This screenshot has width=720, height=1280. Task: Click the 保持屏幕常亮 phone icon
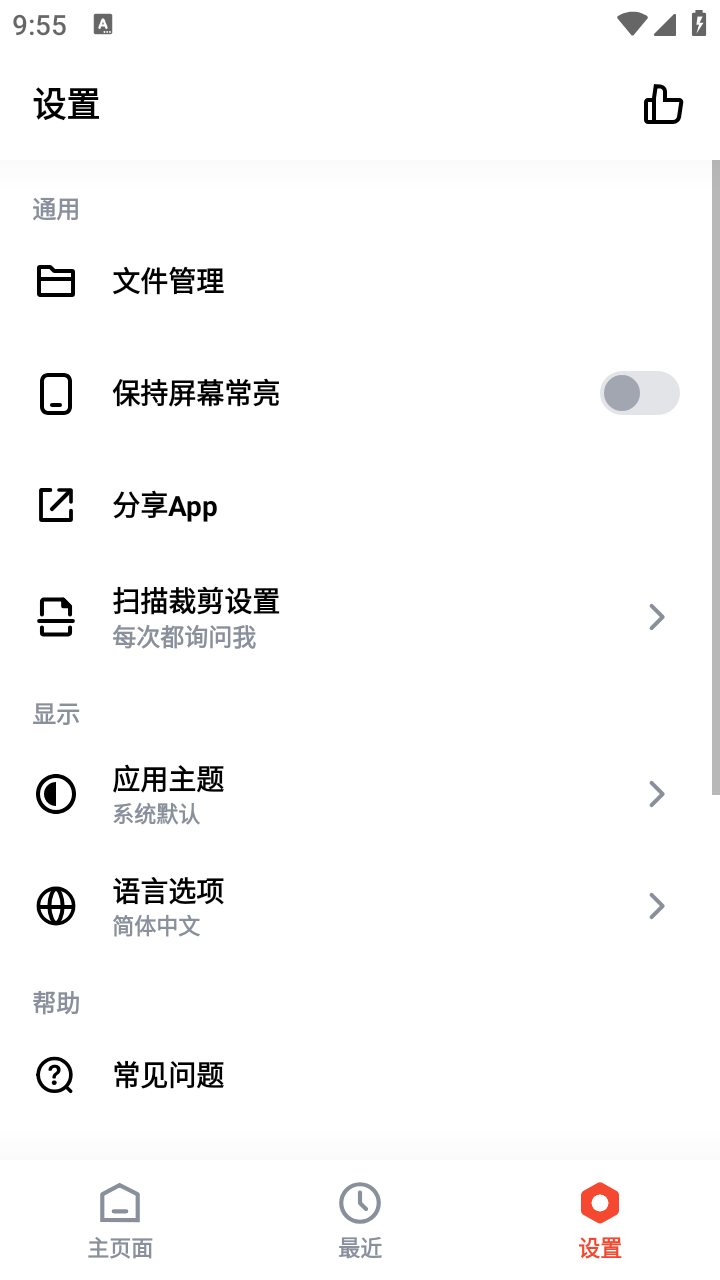pos(56,393)
